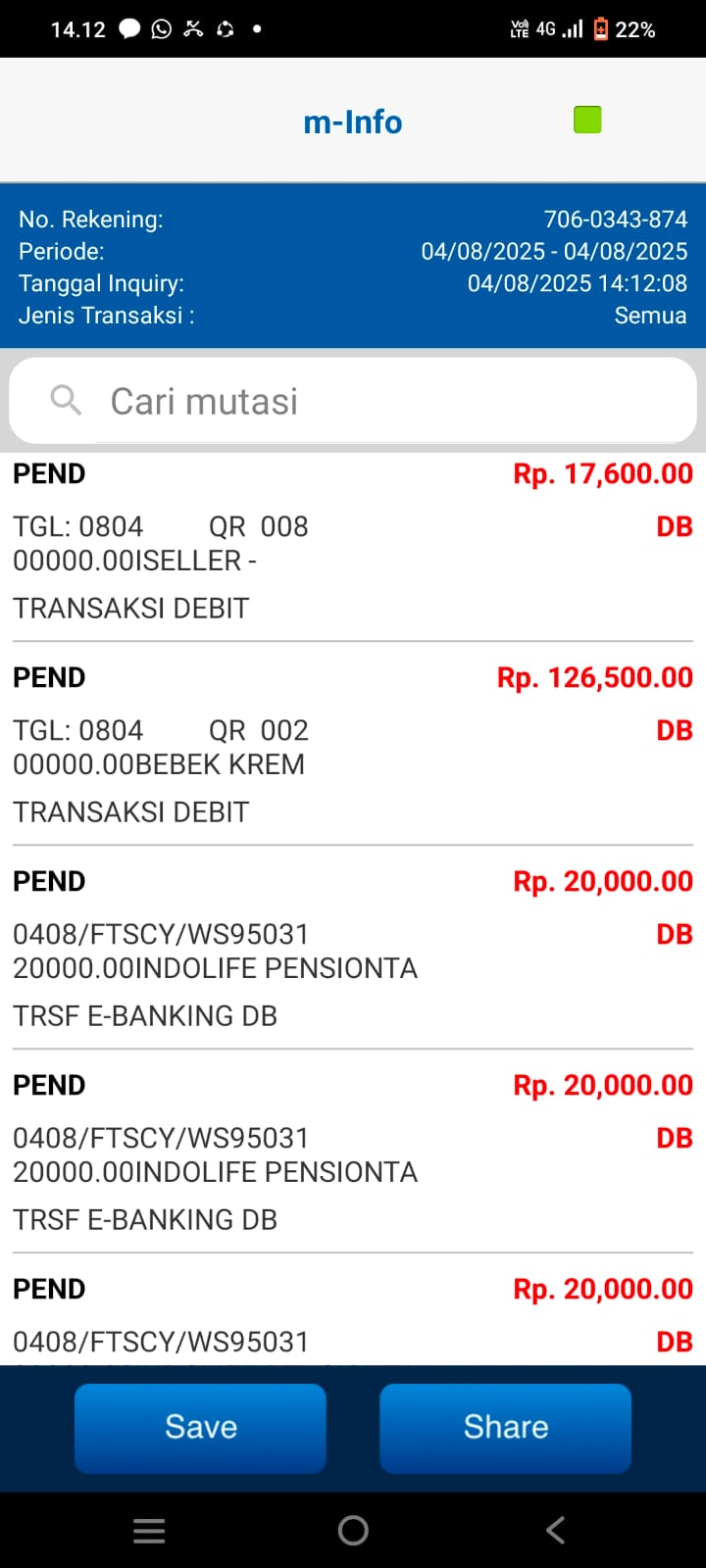The image size is (706, 1568).
Task: Share the transaction statement
Action: pos(505,1427)
